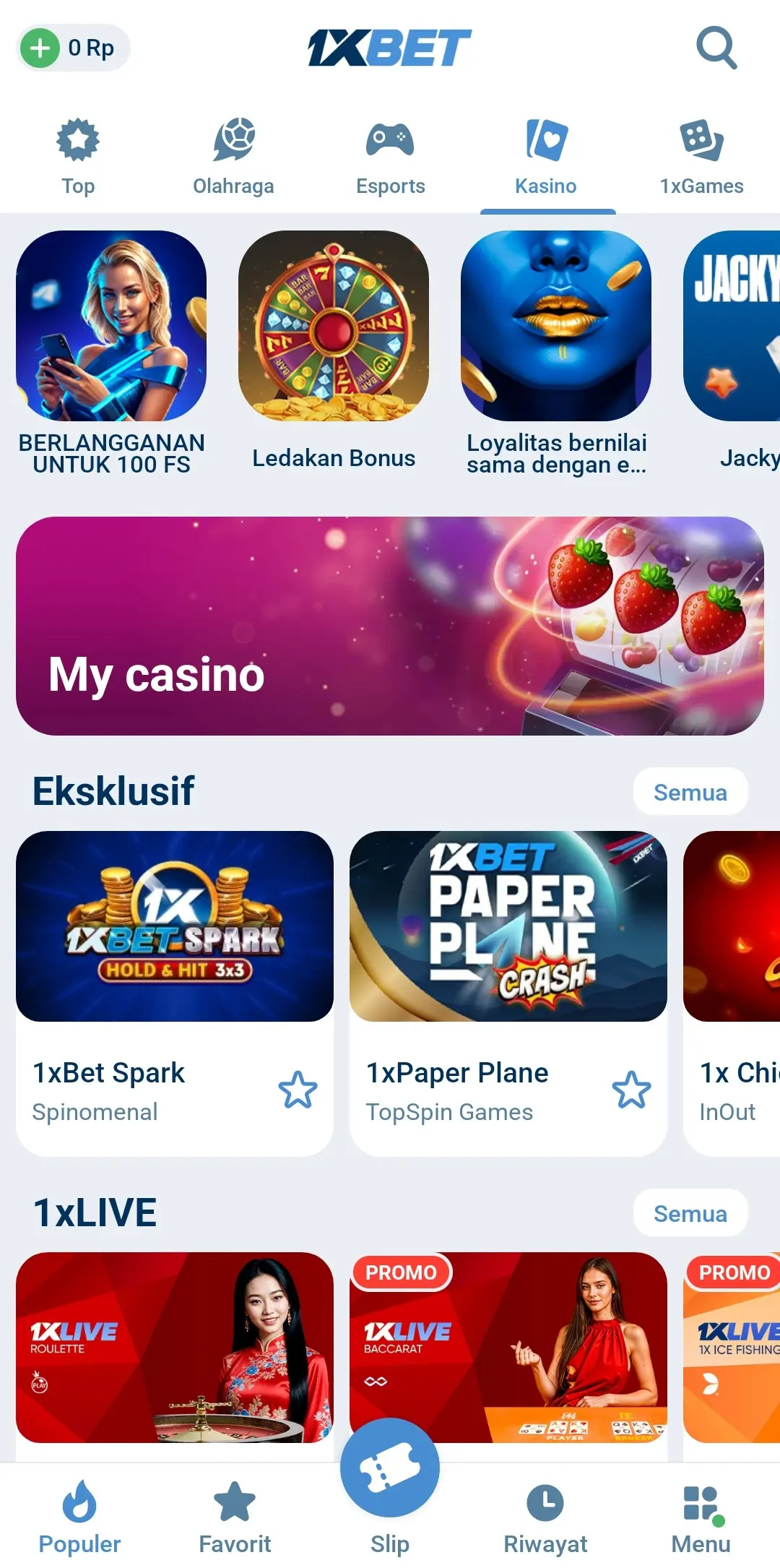Favorite the 1xBet Spark game
780x1568 pixels.
(298, 1090)
